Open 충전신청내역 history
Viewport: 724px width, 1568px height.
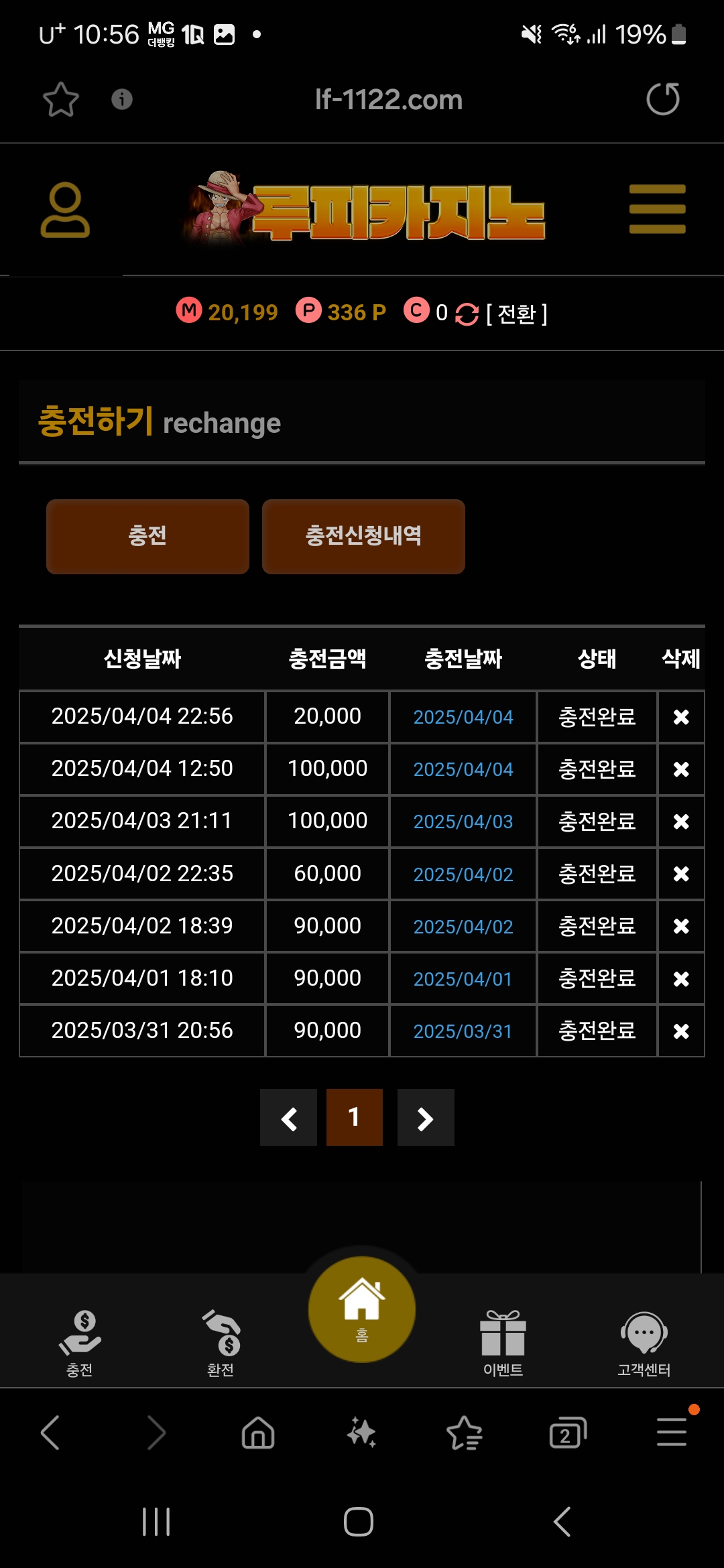(x=363, y=536)
